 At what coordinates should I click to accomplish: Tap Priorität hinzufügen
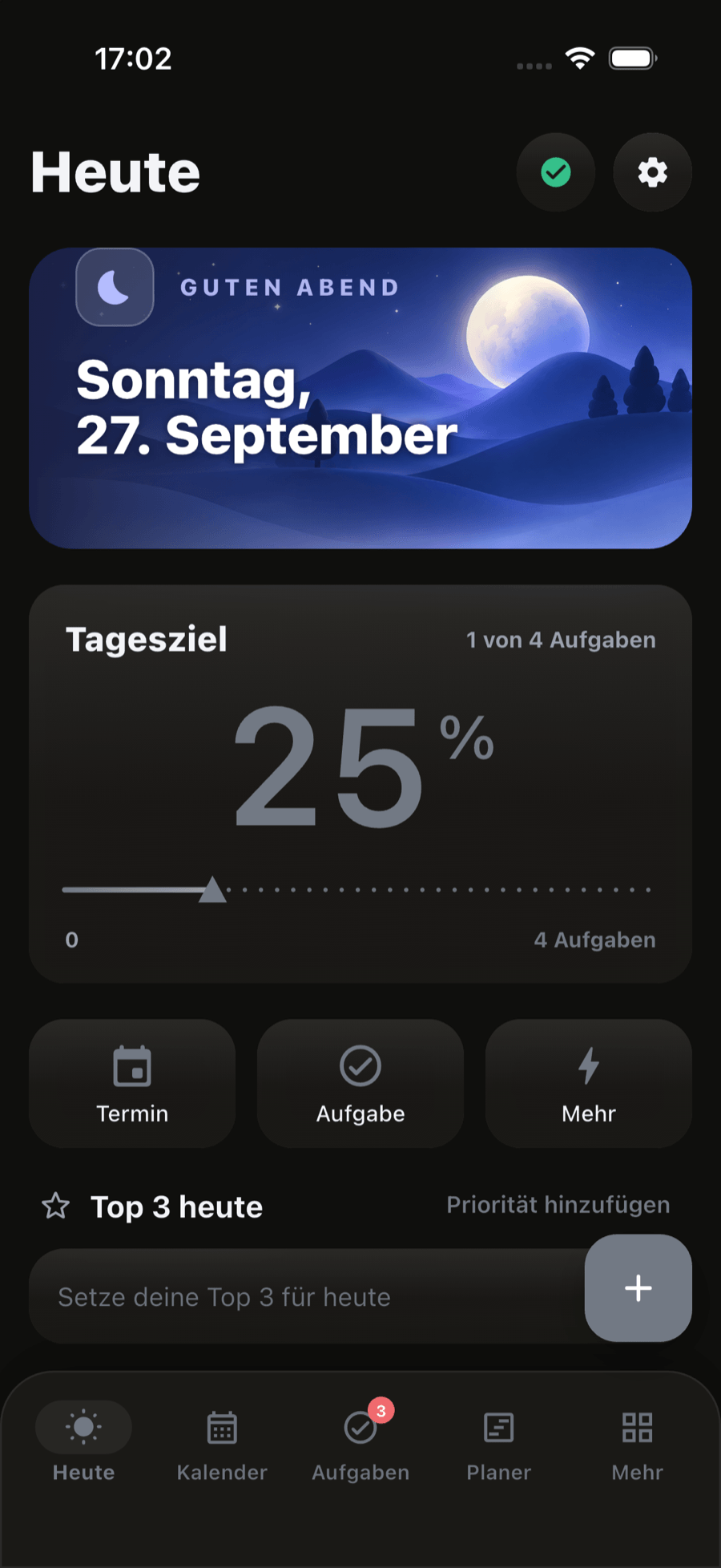pyautogui.click(x=558, y=1205)
